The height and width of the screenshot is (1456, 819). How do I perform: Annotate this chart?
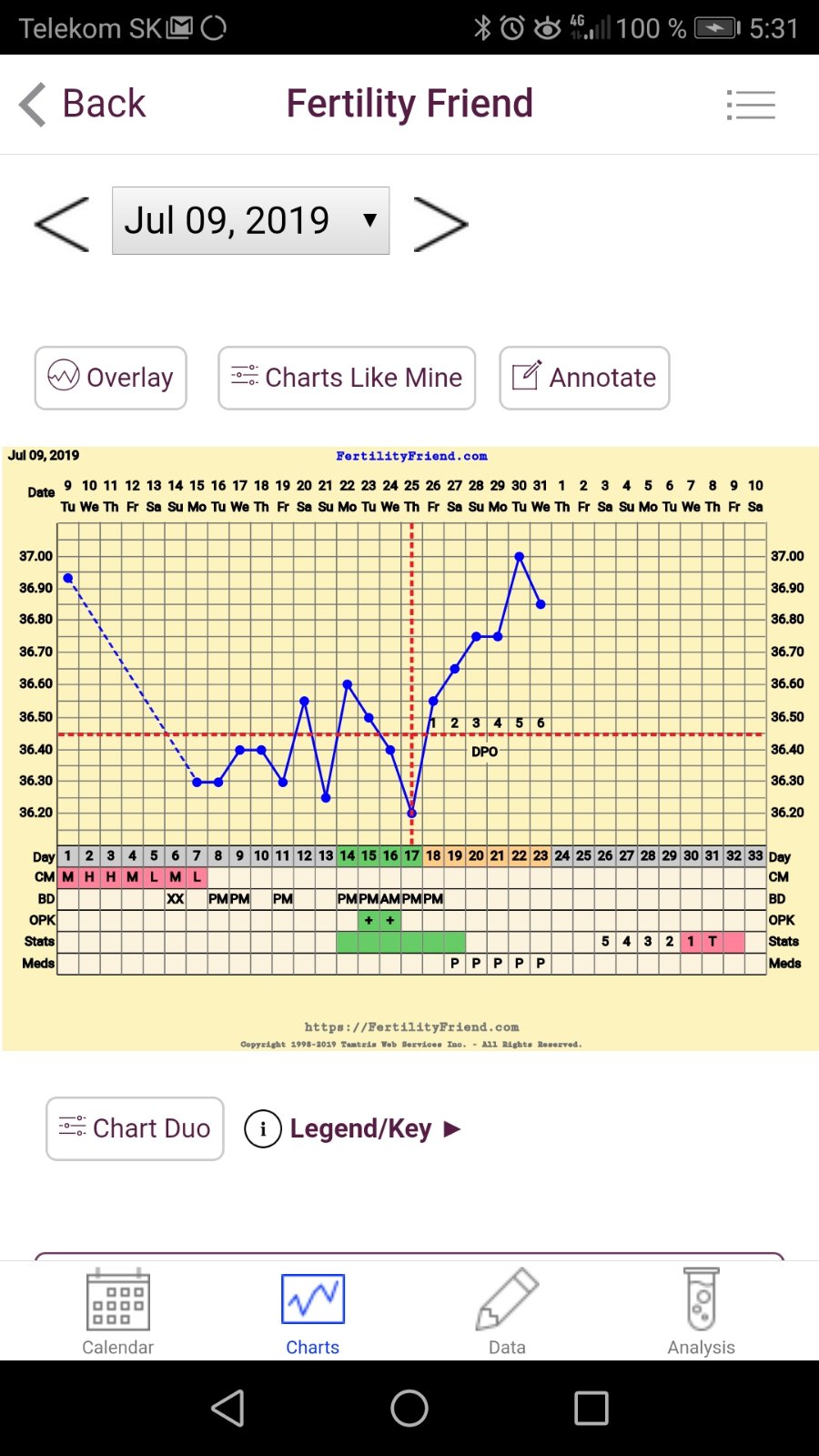coord(584,378)
